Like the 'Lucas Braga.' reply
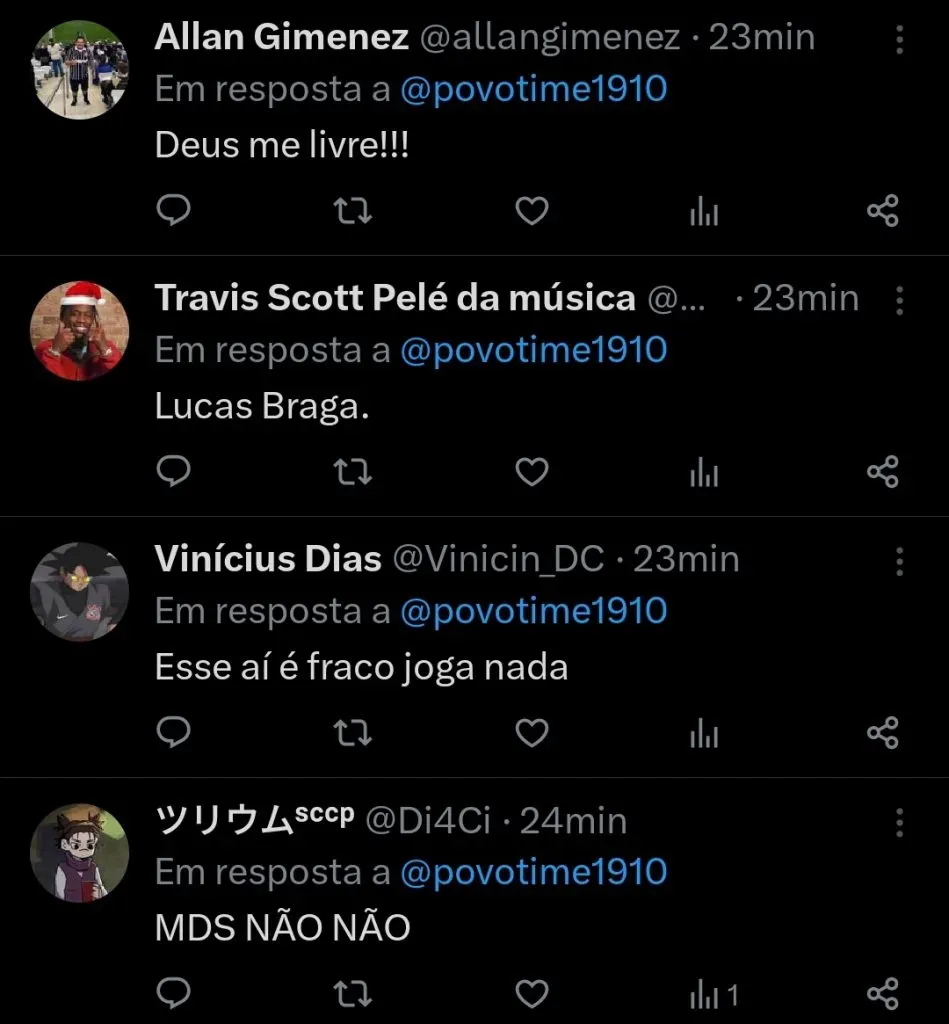This screenshot has width=949, height=1024. pos(531,472)
